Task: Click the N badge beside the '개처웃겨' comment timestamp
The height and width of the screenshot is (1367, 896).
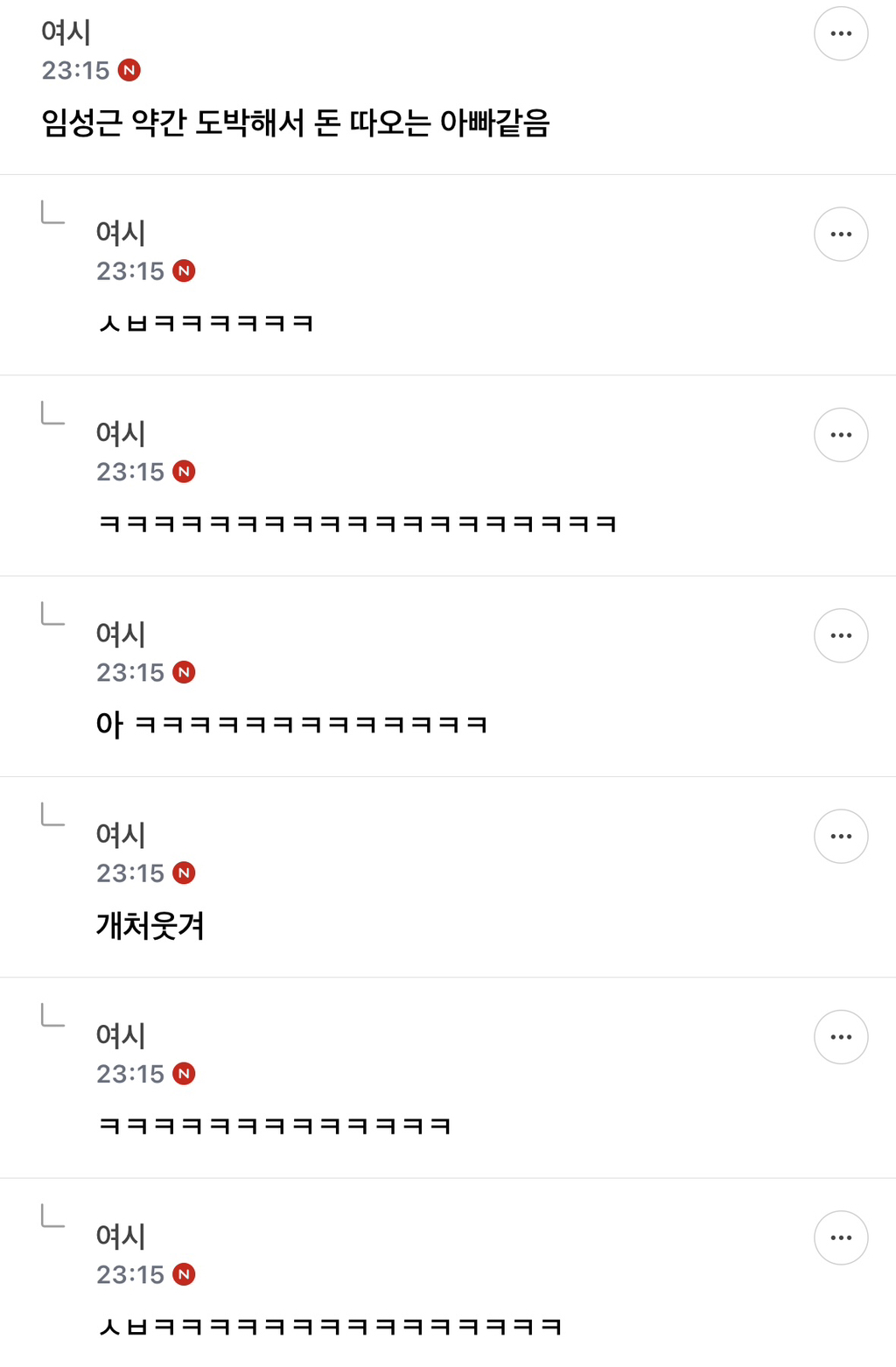Action: (184, 873)
